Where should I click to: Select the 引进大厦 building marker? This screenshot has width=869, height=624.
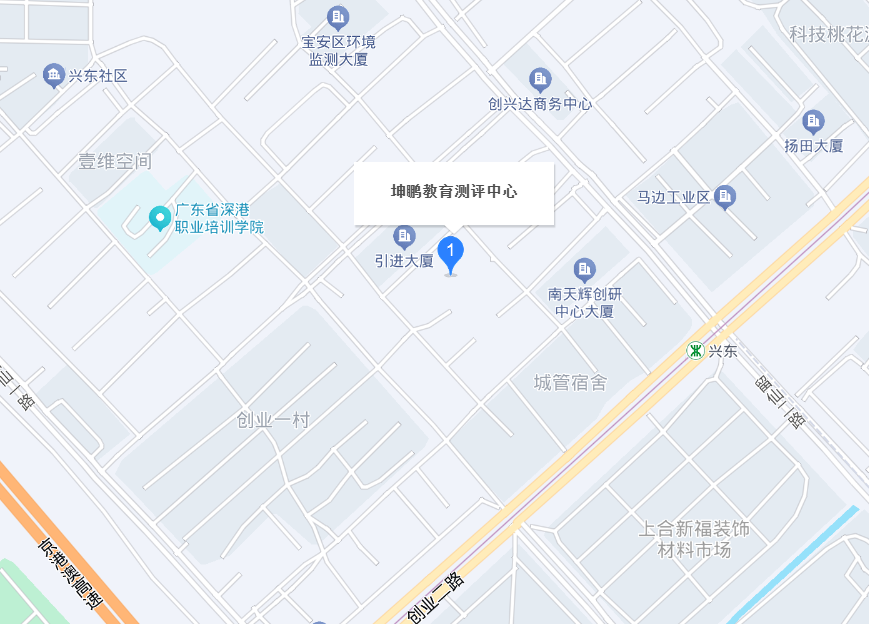[x=404, y=237]
